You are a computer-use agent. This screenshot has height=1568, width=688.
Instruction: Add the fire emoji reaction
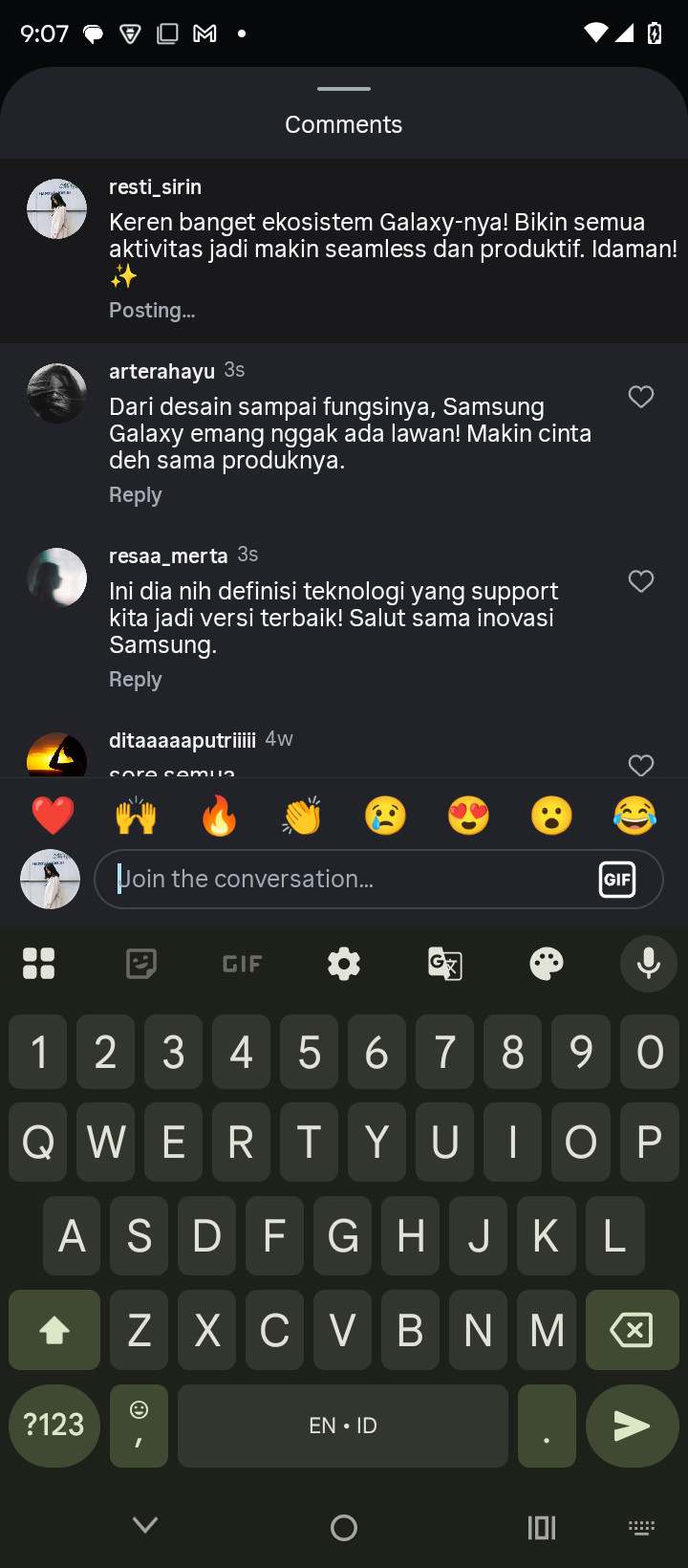coord(219,816)
